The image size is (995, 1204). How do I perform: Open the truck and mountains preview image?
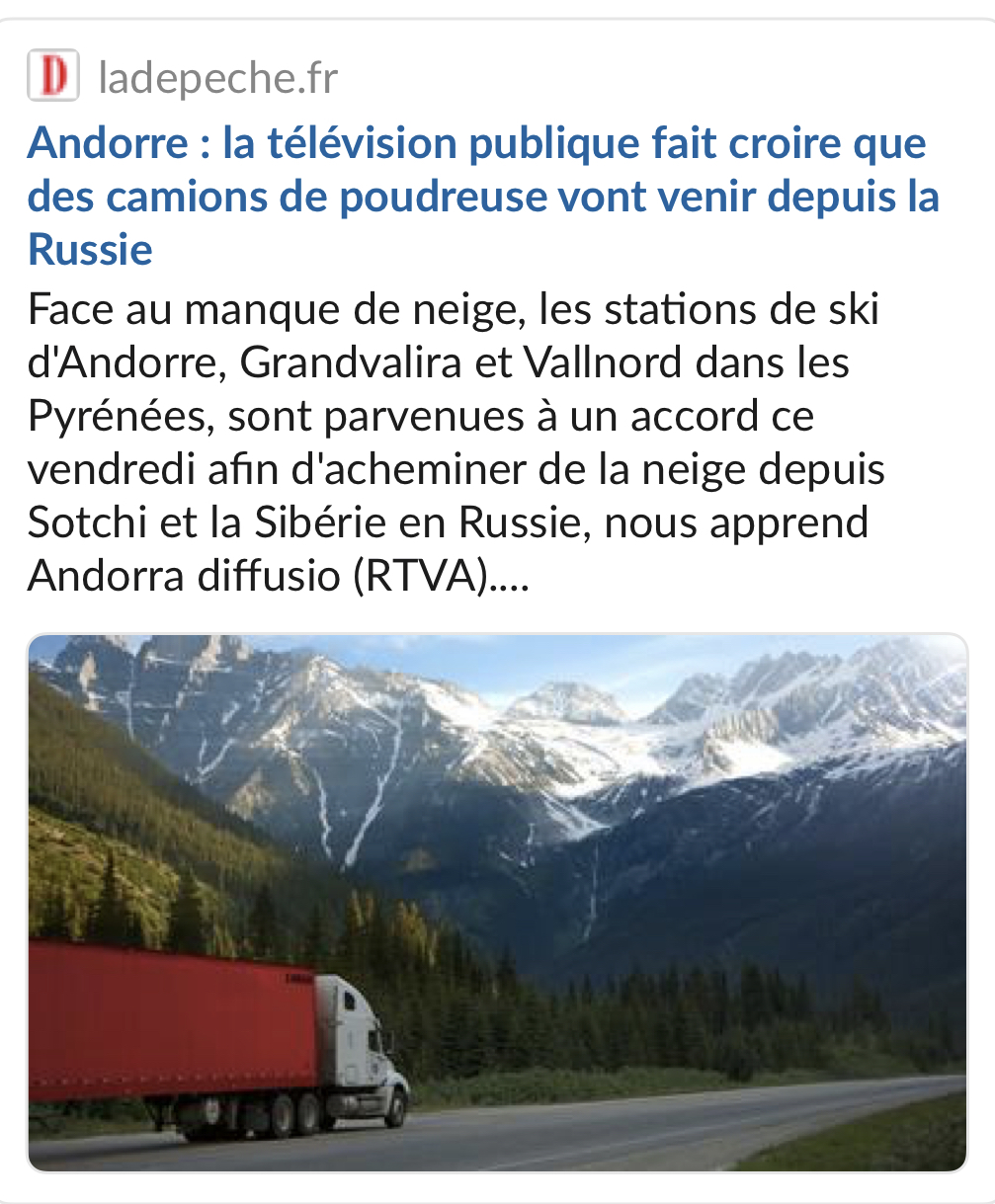coord(497,902)
